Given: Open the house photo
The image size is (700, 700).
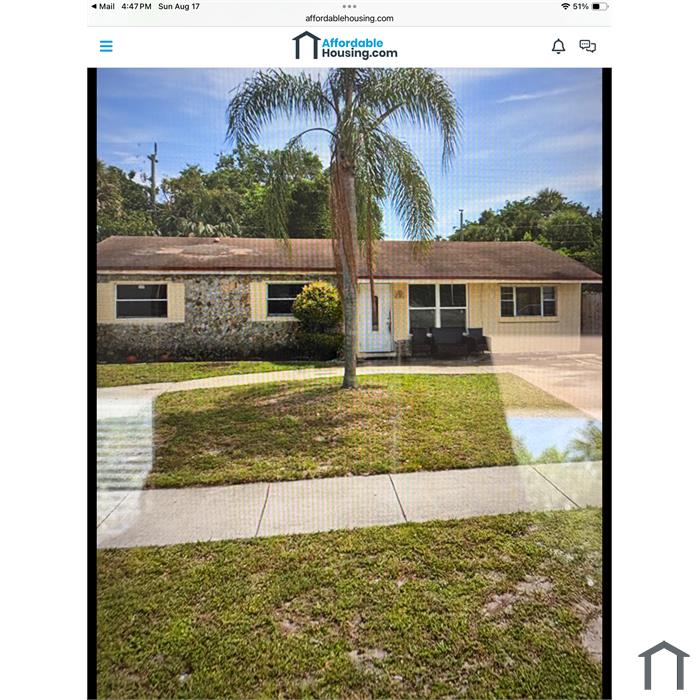Looking at the screenshot, I should coord(349,380).
